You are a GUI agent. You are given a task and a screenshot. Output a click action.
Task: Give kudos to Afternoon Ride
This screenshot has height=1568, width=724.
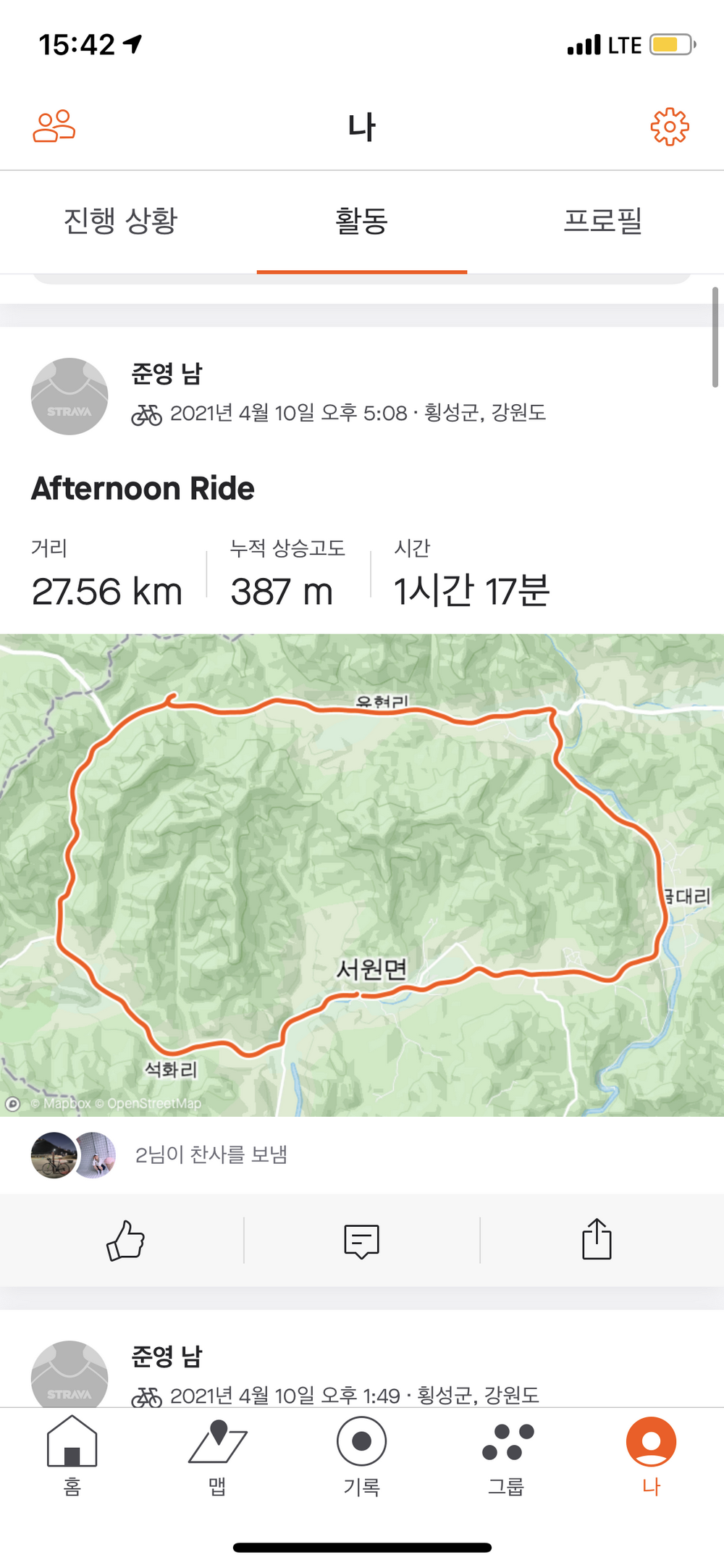coord(125,1241)
